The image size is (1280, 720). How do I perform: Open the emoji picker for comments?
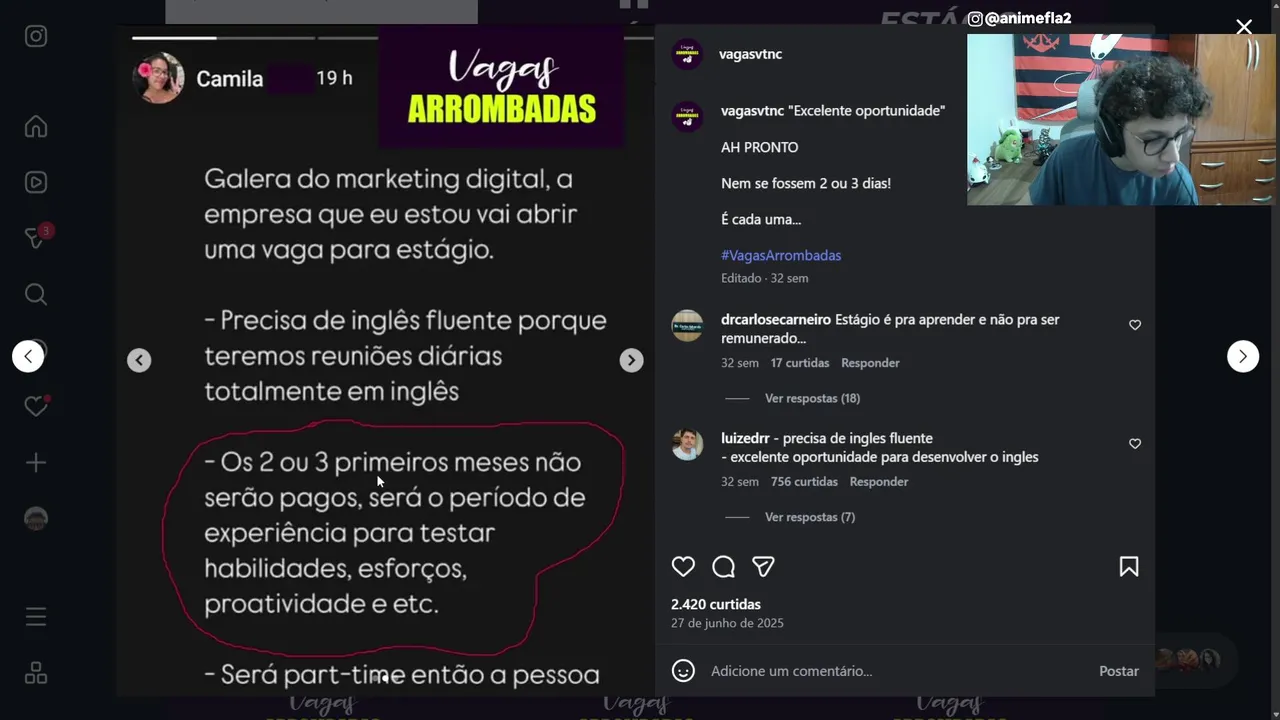click(683, 671)
